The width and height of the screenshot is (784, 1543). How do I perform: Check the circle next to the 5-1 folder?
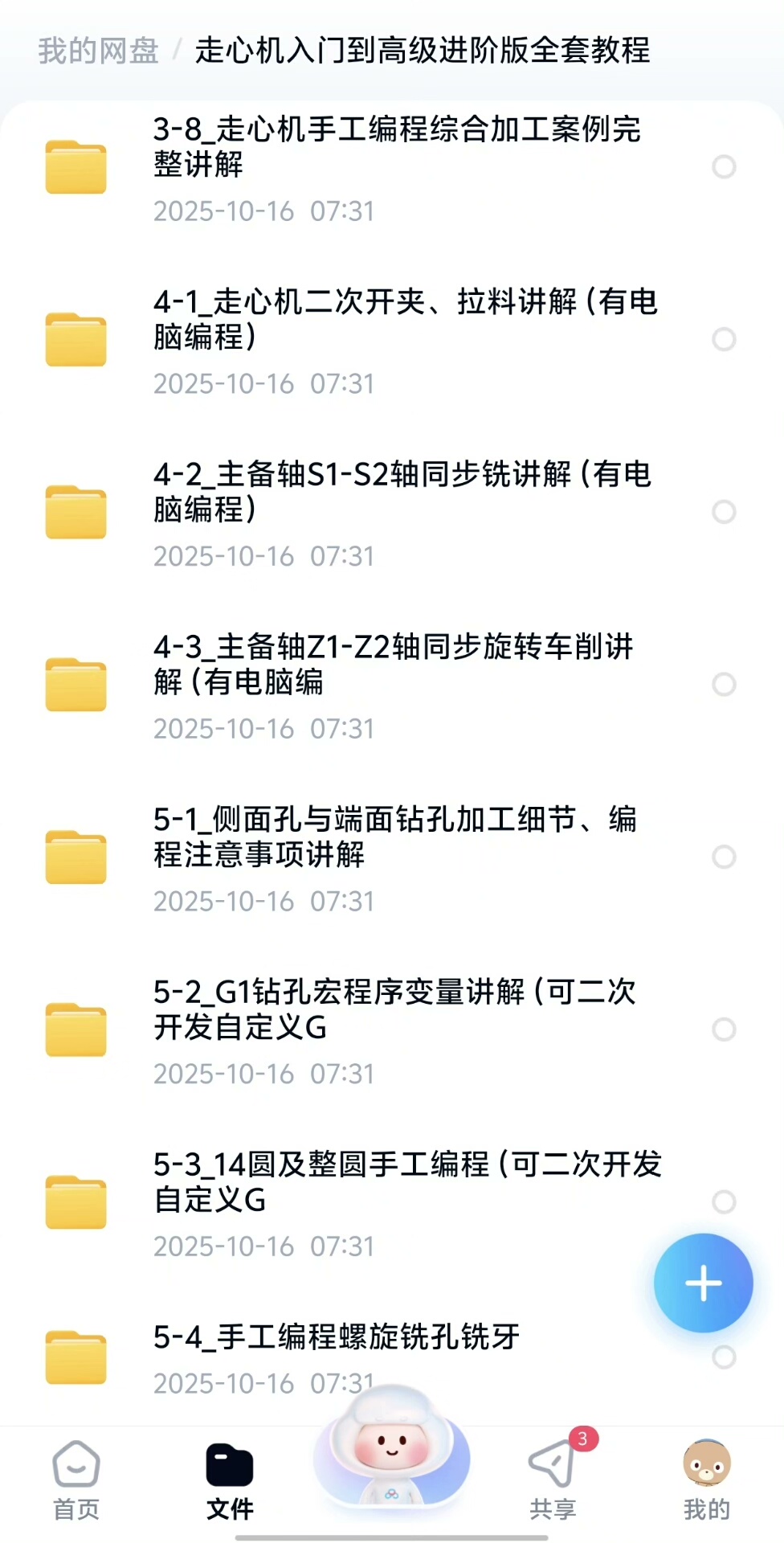coord(724,857)
